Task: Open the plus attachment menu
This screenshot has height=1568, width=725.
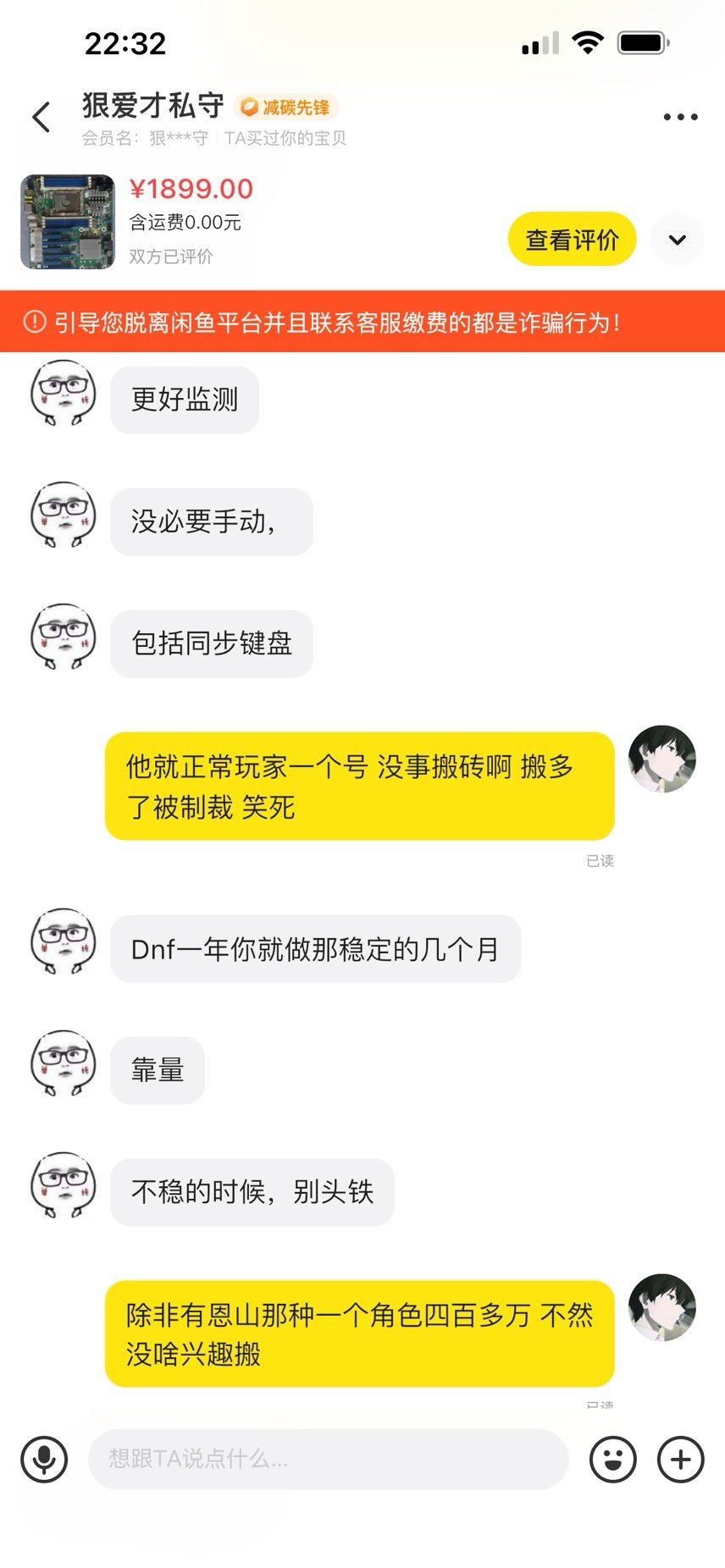Action: (x=680, y=1459)
